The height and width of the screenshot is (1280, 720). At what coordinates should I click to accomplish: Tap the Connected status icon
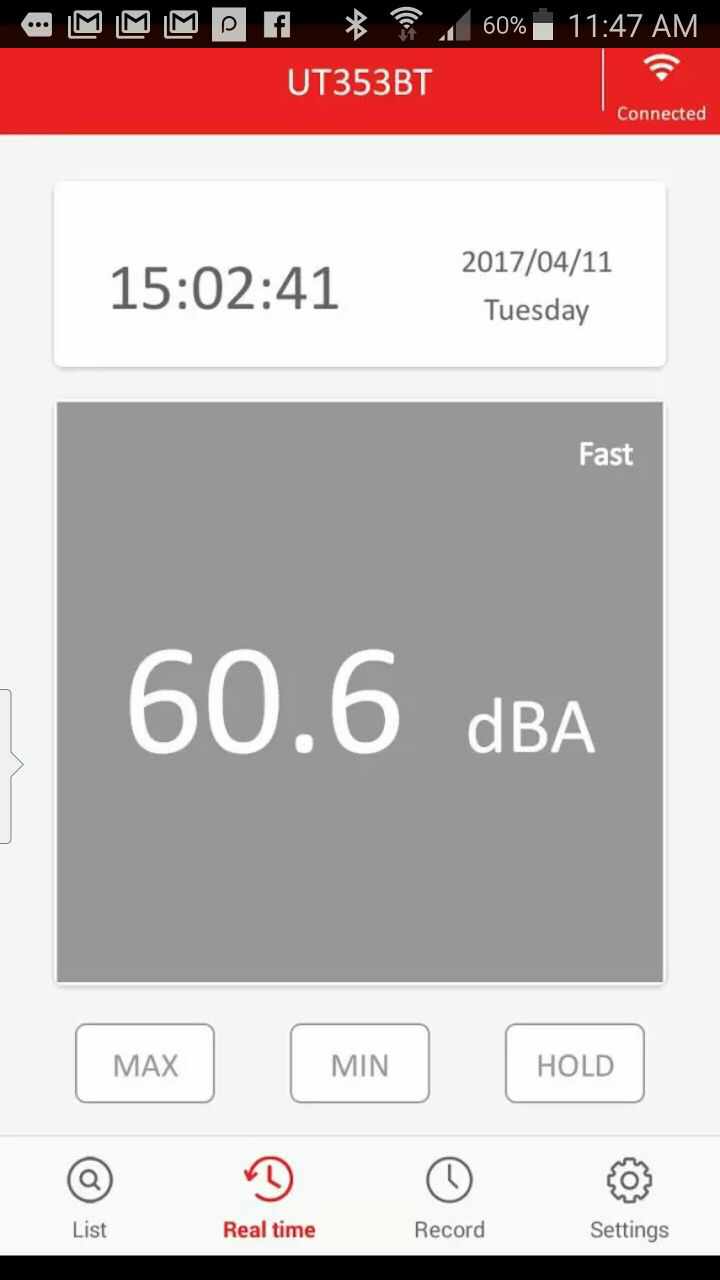pos(661,88)
